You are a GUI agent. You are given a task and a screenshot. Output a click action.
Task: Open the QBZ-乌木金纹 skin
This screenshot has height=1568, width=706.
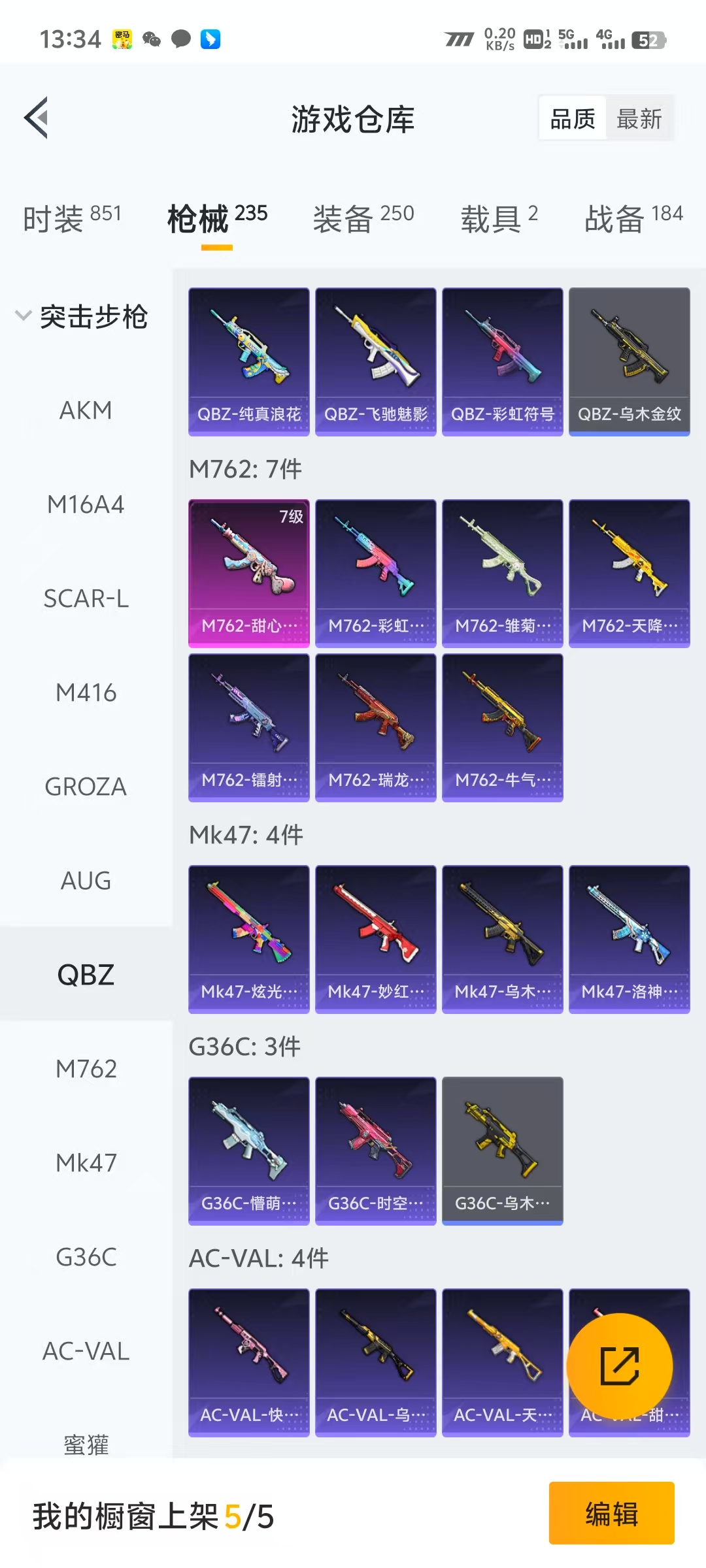(x=629, y=361)
